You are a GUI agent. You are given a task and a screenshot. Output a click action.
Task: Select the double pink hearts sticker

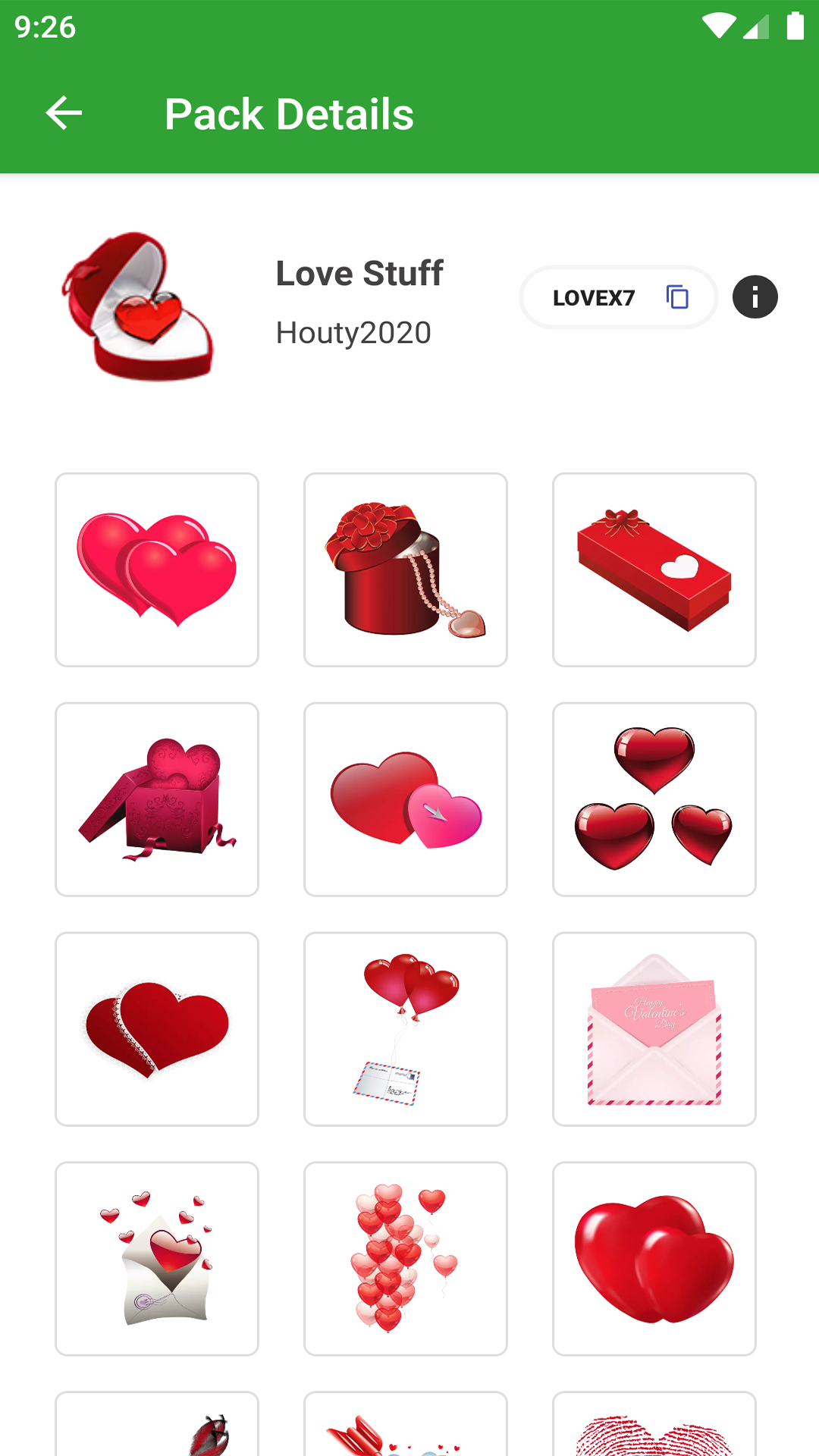[156, 570]
